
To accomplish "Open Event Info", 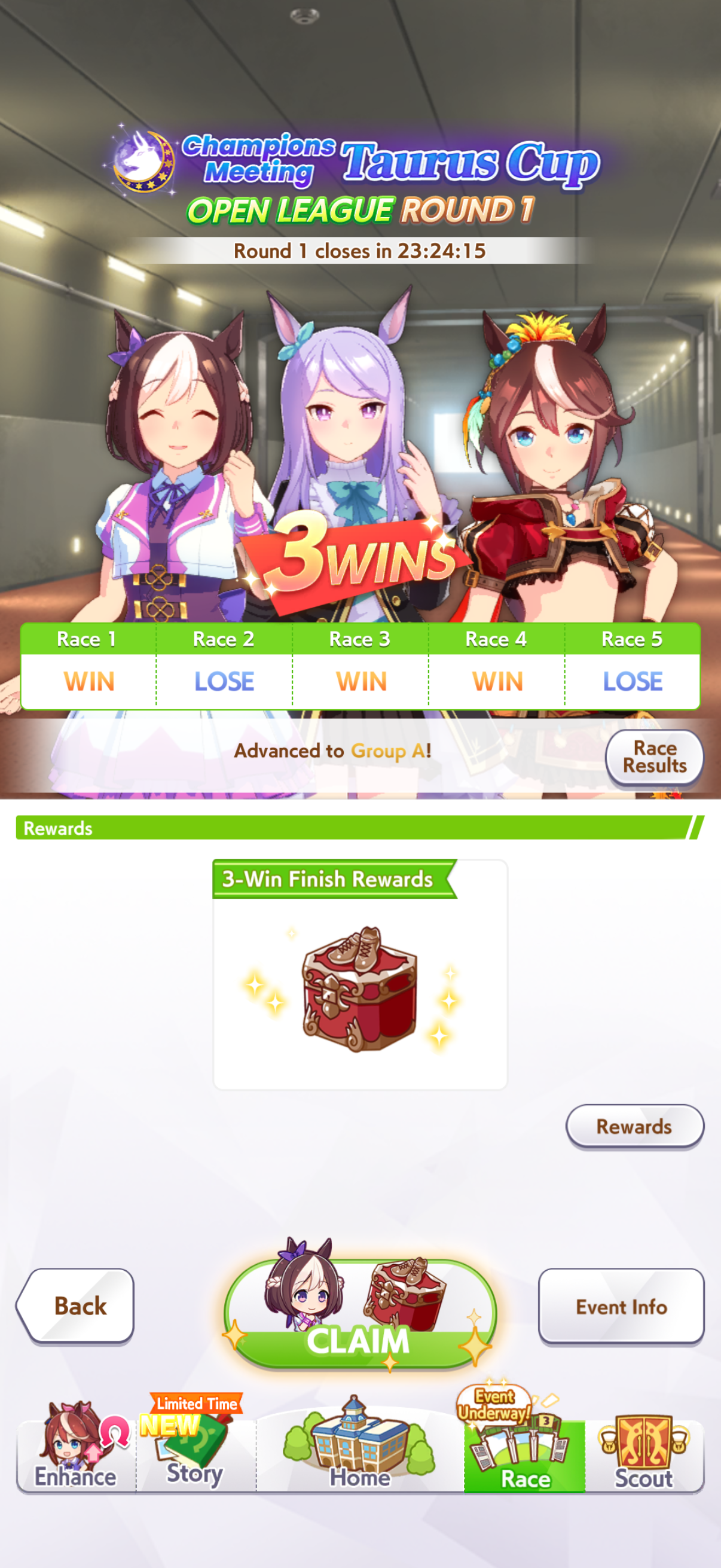I will coord(621,1305).
